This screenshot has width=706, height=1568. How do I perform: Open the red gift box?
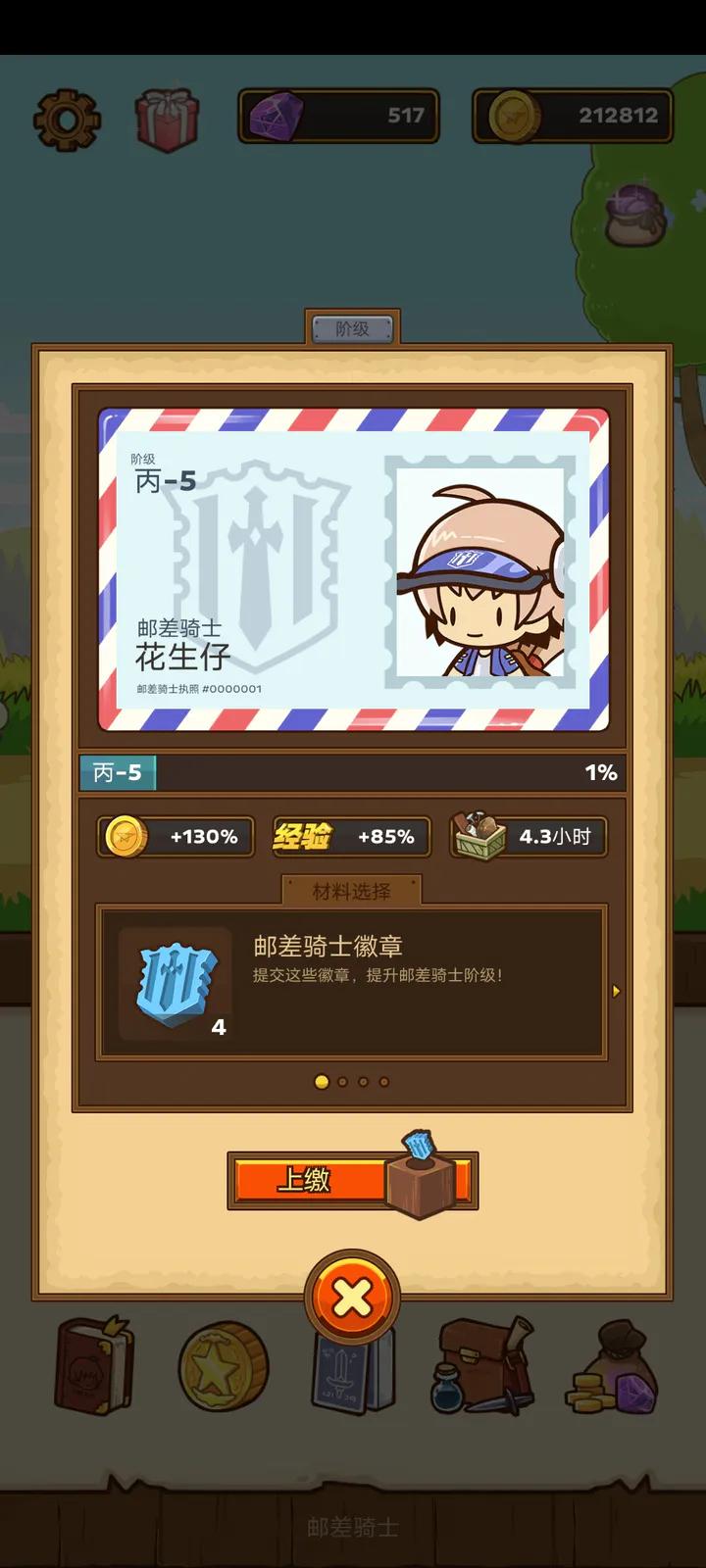(167, 120)
